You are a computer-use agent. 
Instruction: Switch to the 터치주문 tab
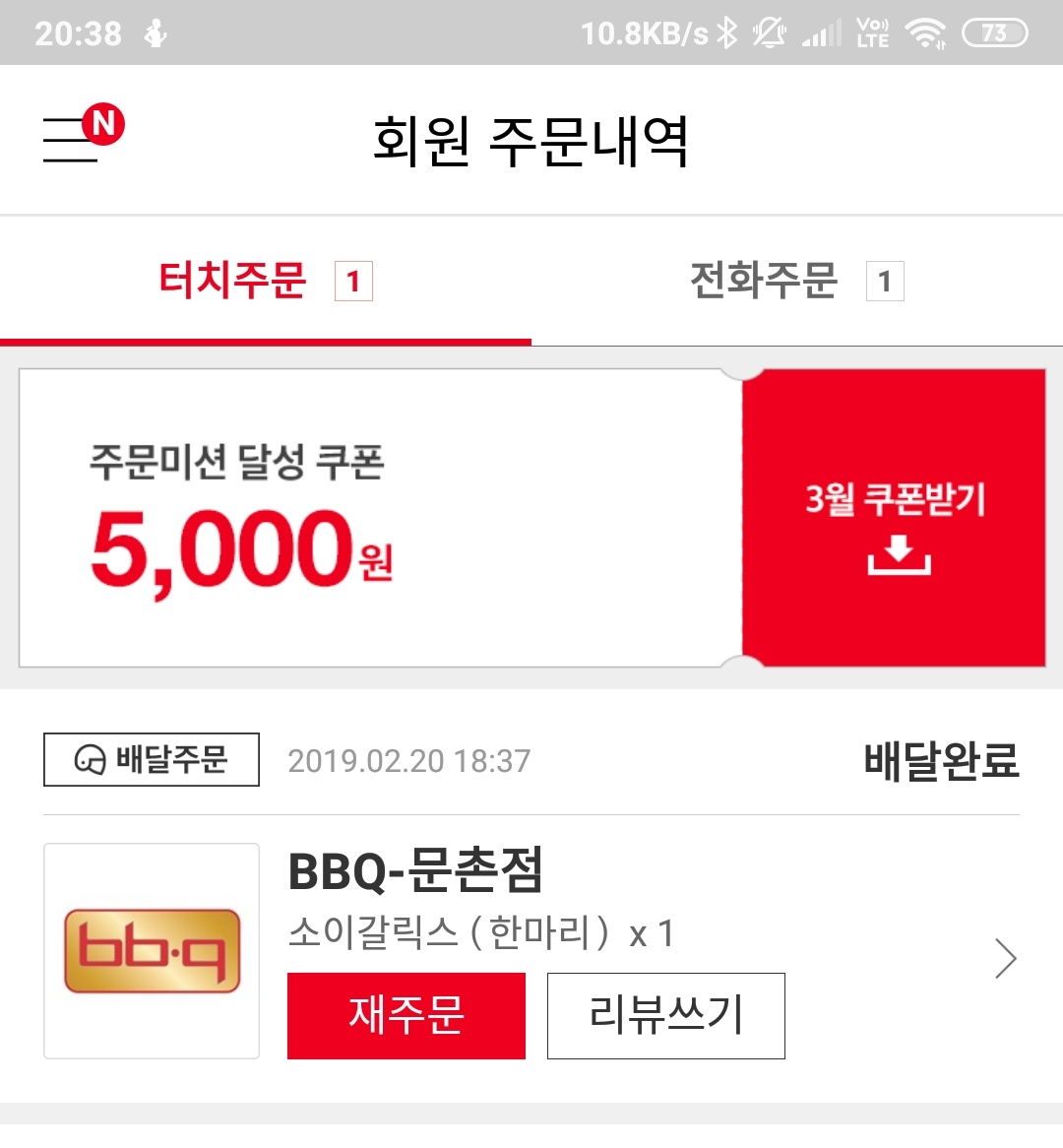click(x=265, y=282)
